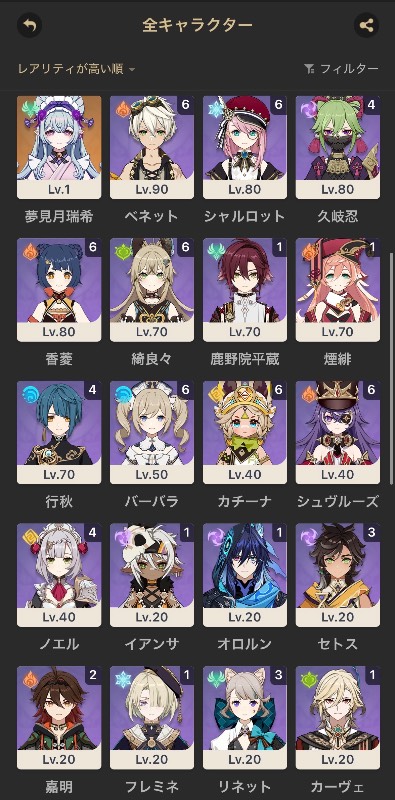Open the フィルター filter options
Image resolution: width=395 pixels, height=800 pixels.
click(x=341, y=69)
